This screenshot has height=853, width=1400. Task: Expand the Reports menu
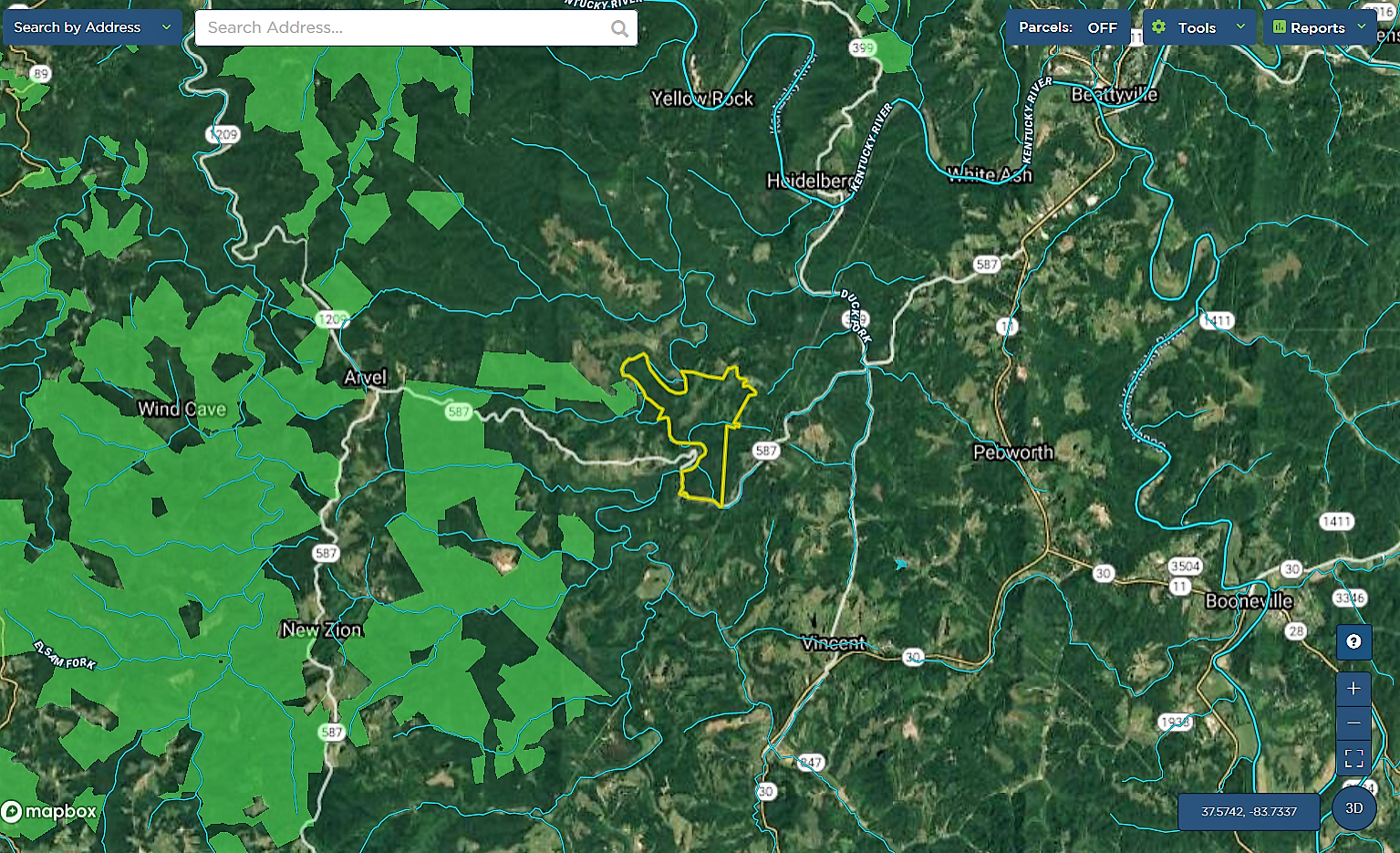pos(1319,27)
